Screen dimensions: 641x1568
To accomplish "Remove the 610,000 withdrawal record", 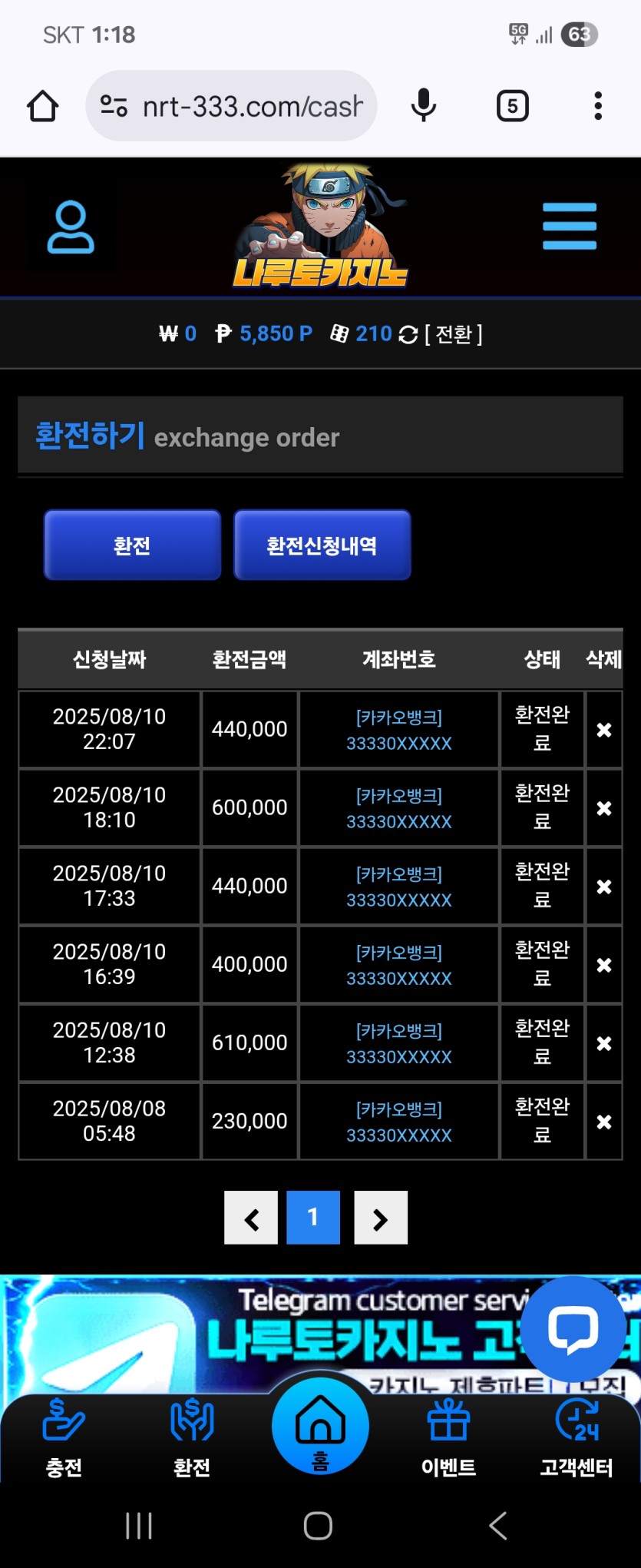I will (604, 1043).
